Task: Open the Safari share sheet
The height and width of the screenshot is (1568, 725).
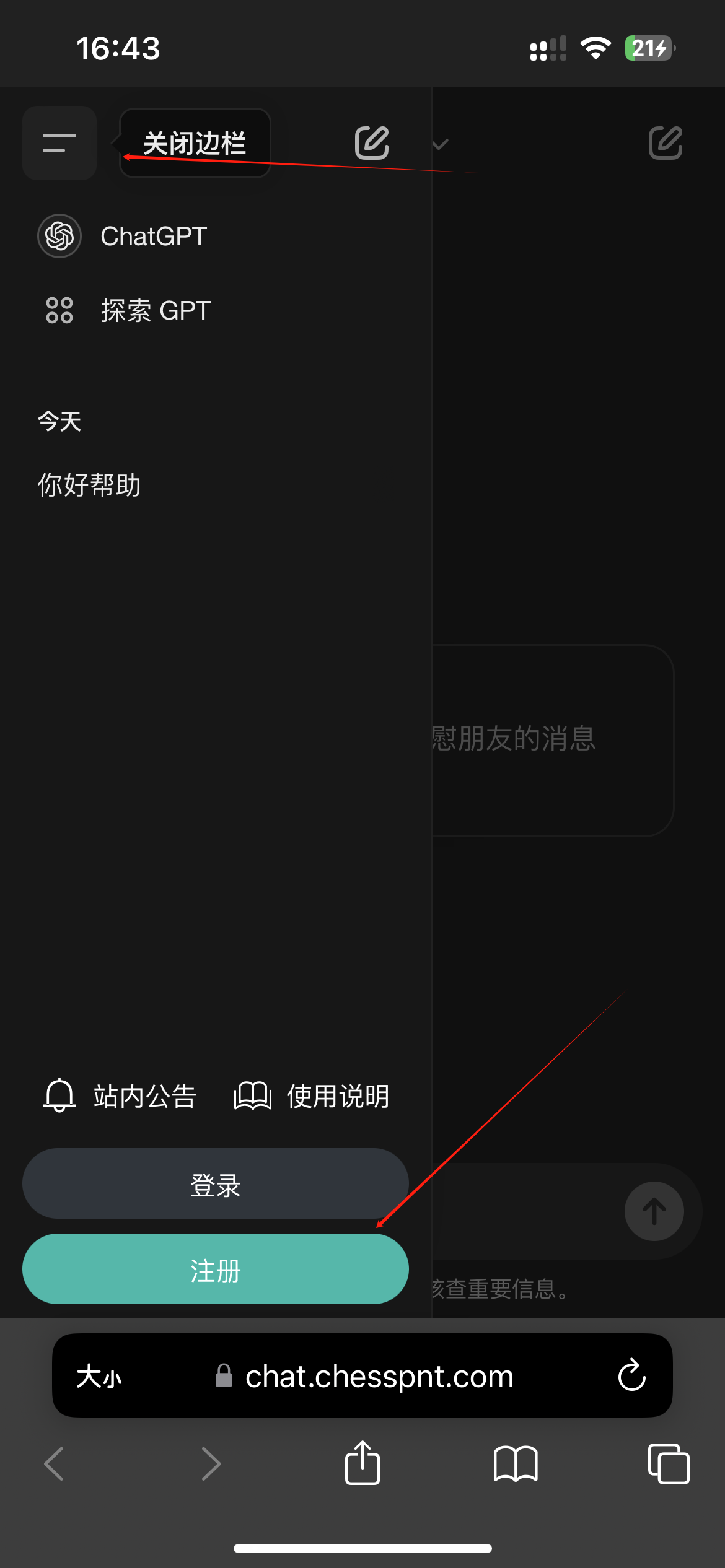Action: 362,1463
